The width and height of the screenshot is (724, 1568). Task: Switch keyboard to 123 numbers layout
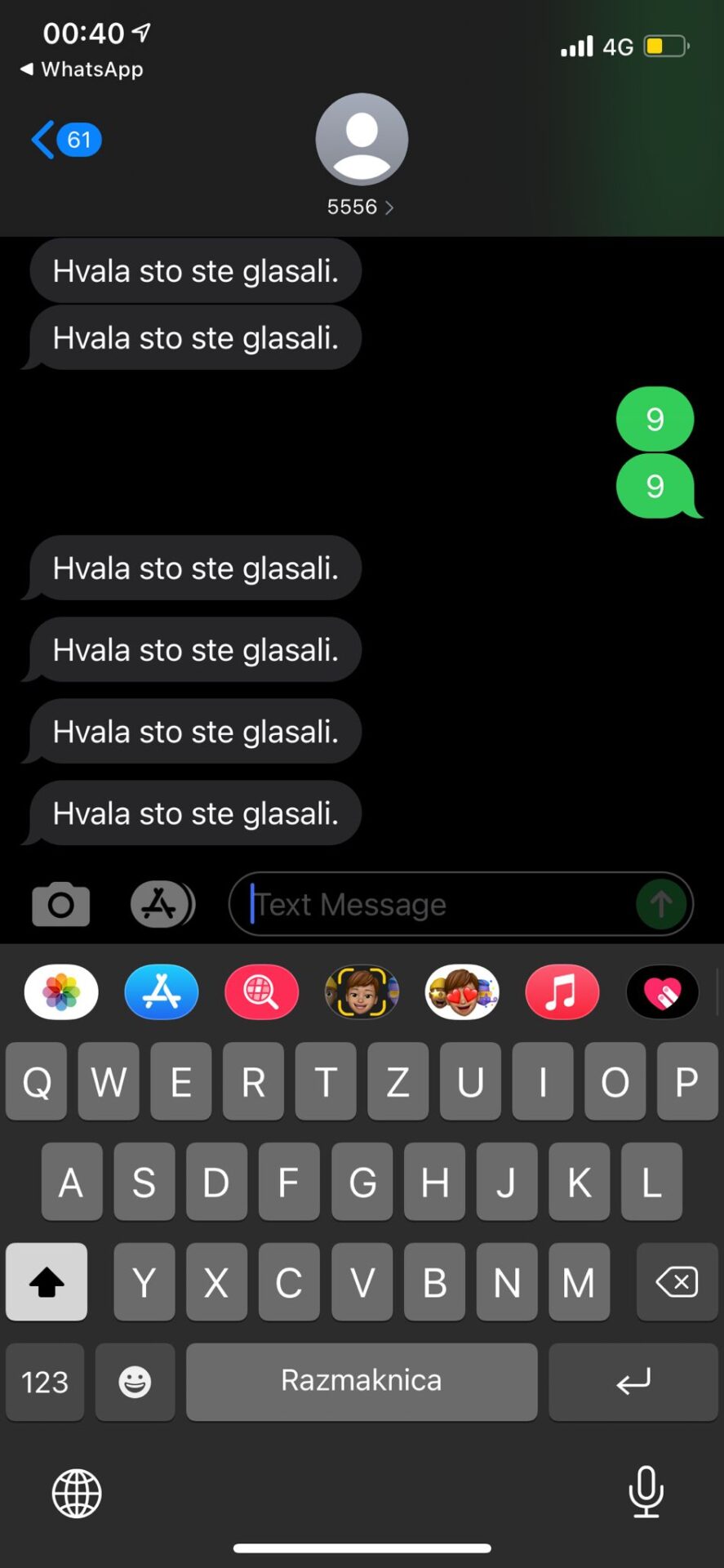point(45,1382)
